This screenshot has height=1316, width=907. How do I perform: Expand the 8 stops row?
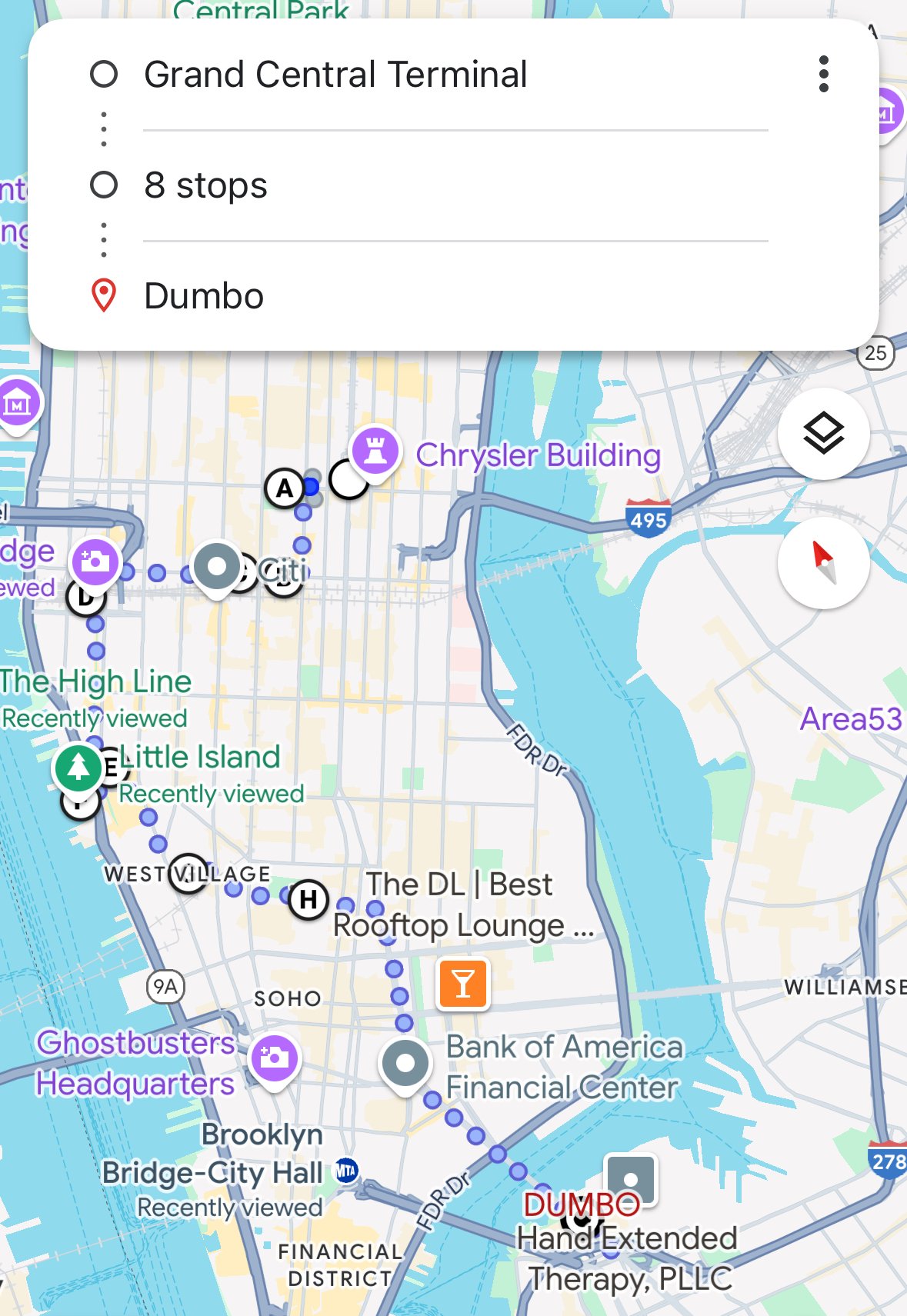[205, 185]
